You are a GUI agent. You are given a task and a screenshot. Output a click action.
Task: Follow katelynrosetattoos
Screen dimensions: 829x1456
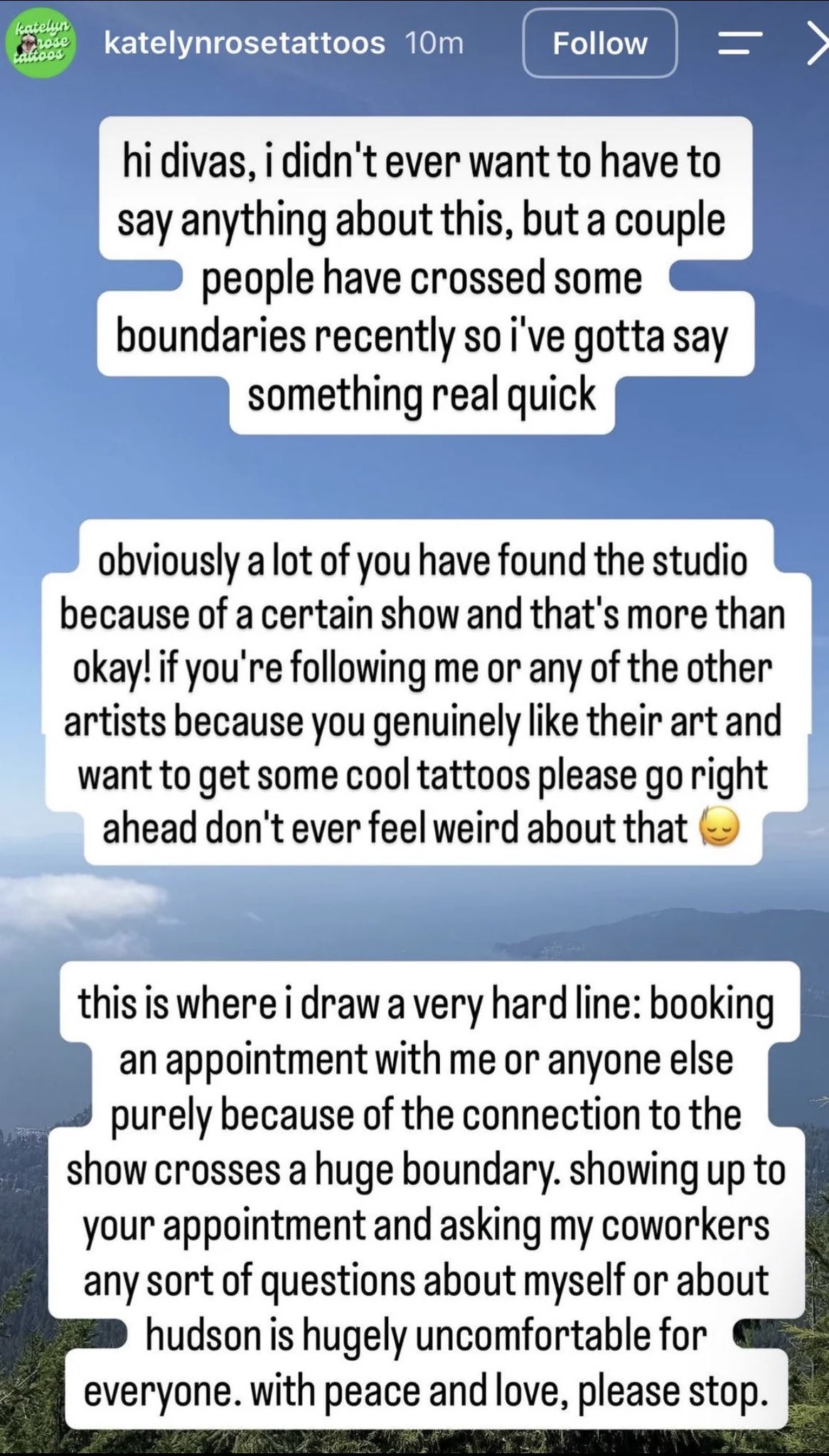pyautogui.click(x=599, y=43)
